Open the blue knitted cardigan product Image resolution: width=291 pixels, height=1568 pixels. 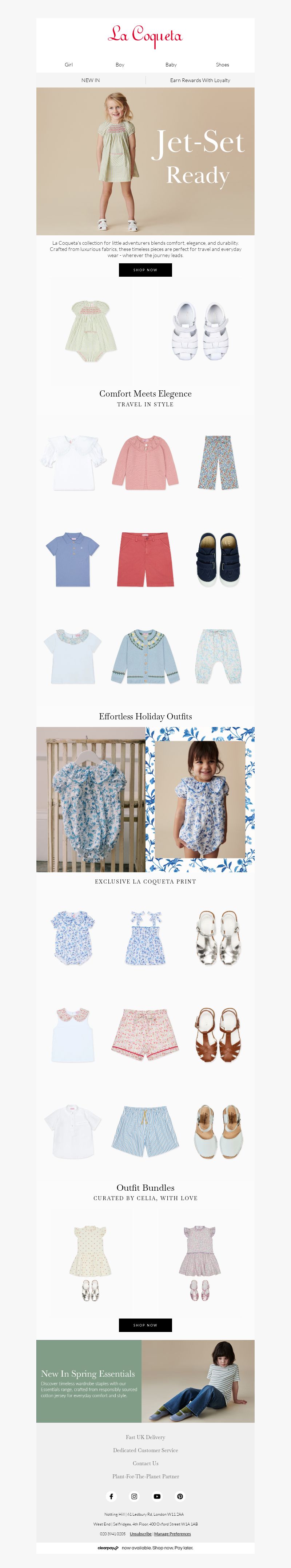(x=145, y=657)
